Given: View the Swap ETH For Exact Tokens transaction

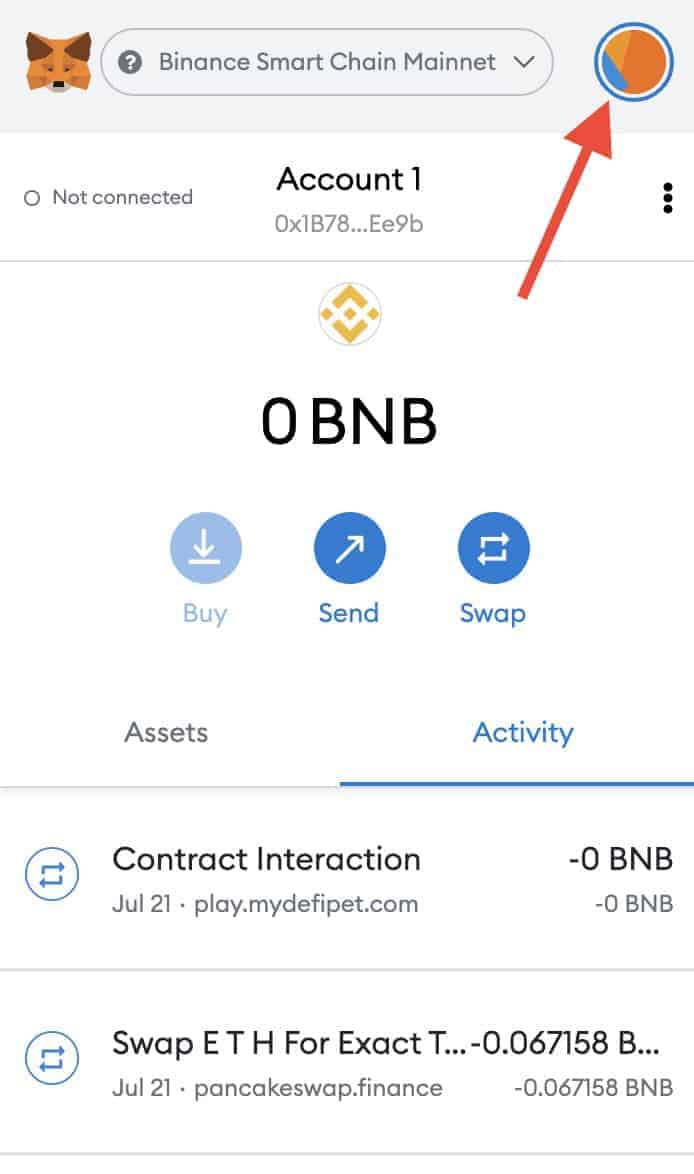Looking at the screenshot, I should click(347, 1062).
